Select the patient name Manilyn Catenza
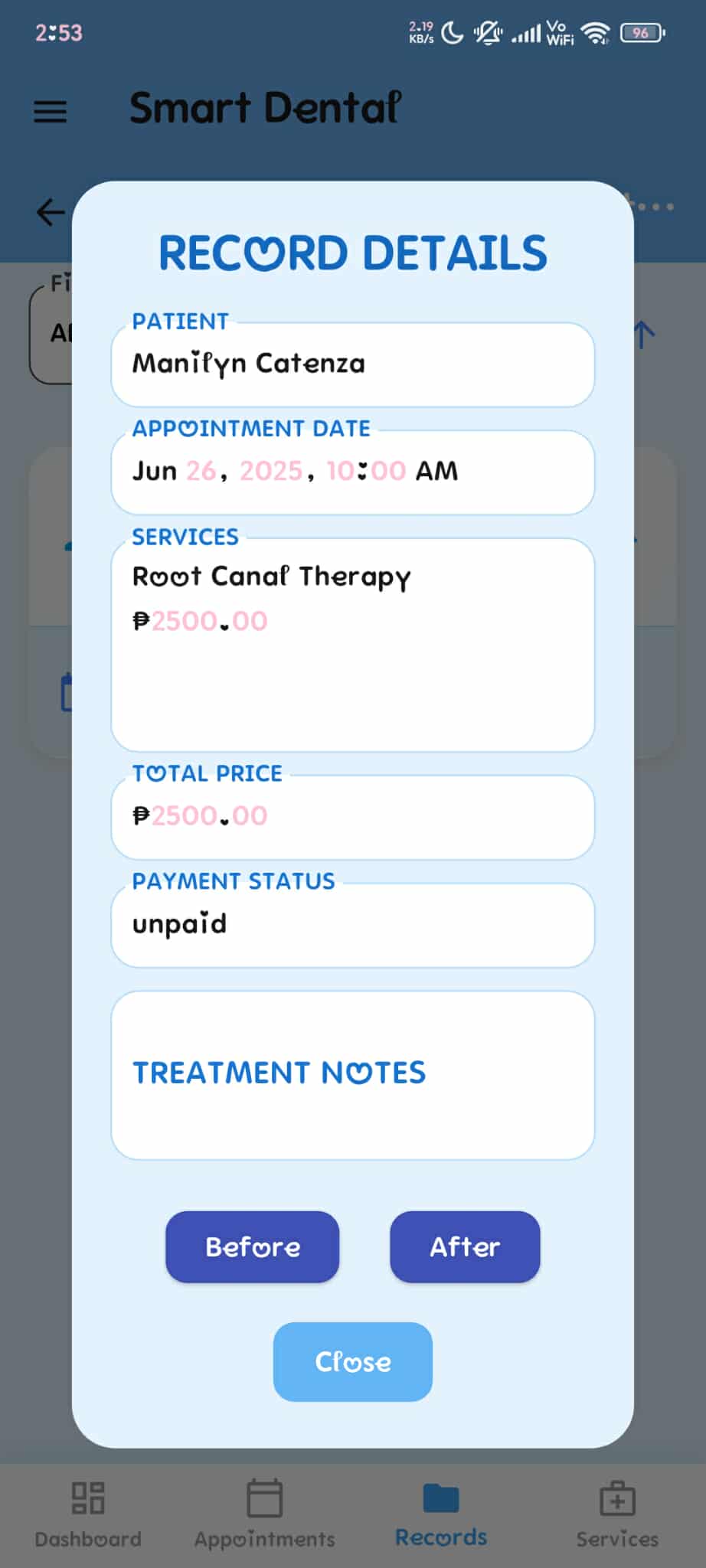 [352, 364]
